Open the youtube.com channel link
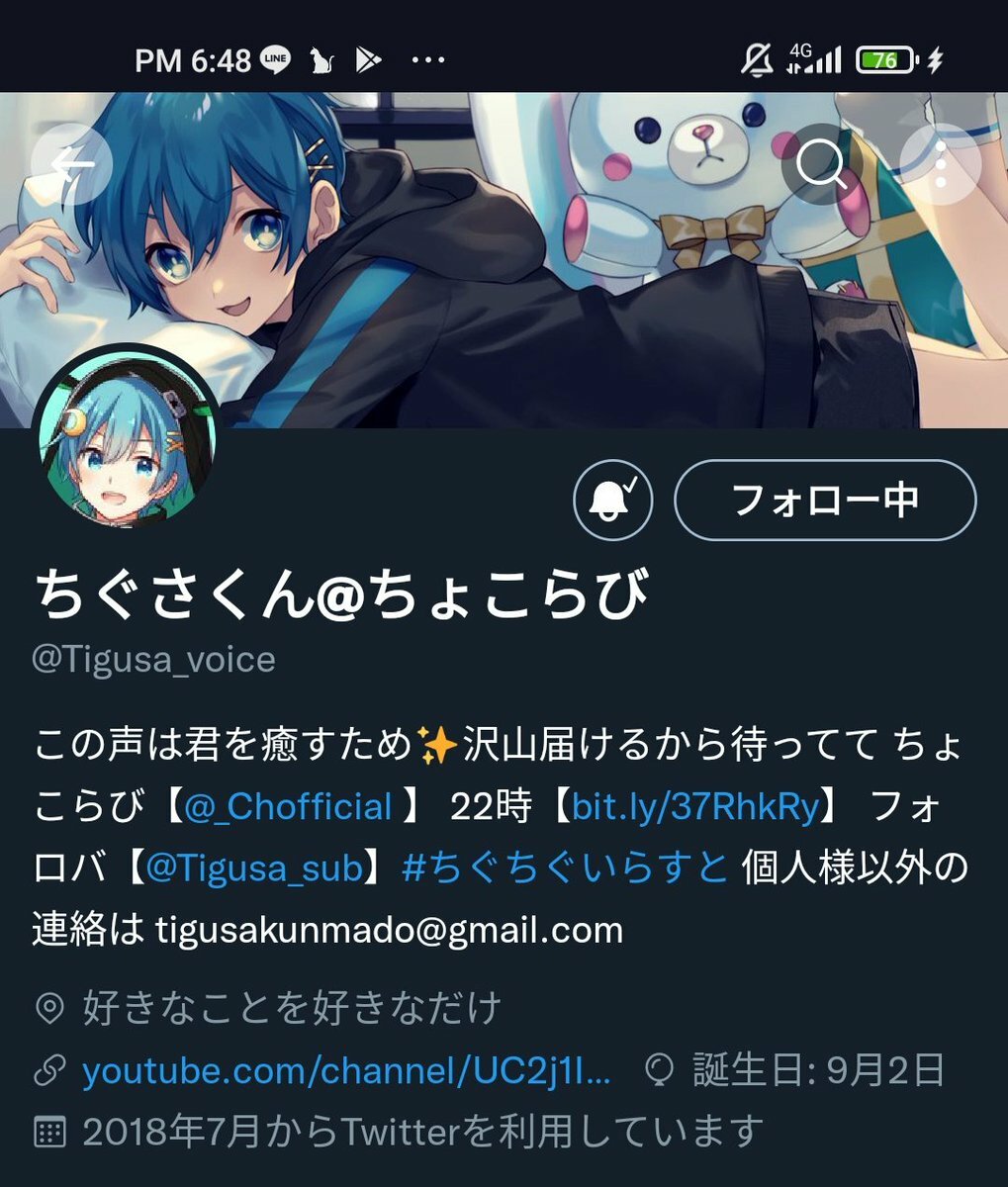1008x1187 pixels. 346,1070
